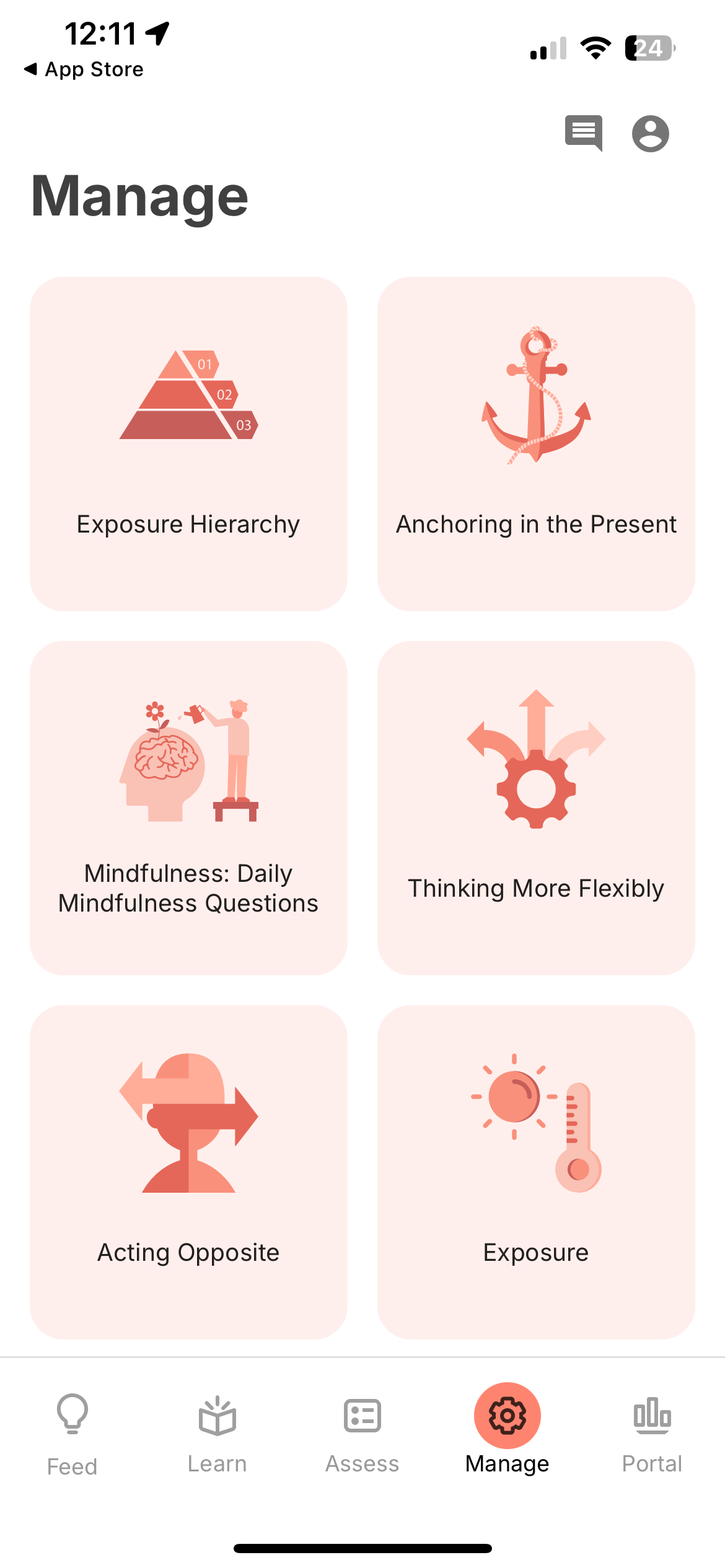Select Anchoring in the Present
This screenshot has height=1568, width=725.
coord(536,443)
